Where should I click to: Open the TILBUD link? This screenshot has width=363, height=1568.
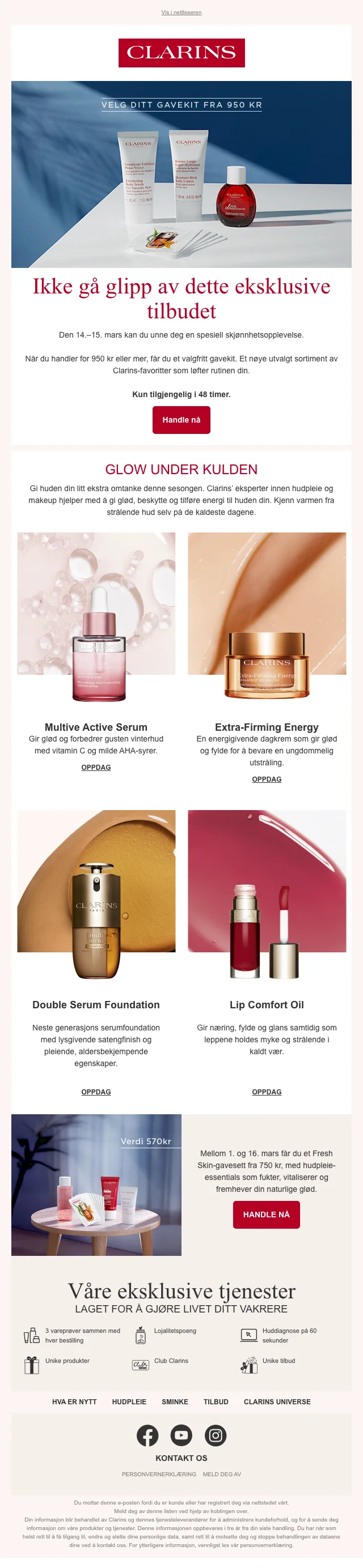click(x=216, y=1402)
